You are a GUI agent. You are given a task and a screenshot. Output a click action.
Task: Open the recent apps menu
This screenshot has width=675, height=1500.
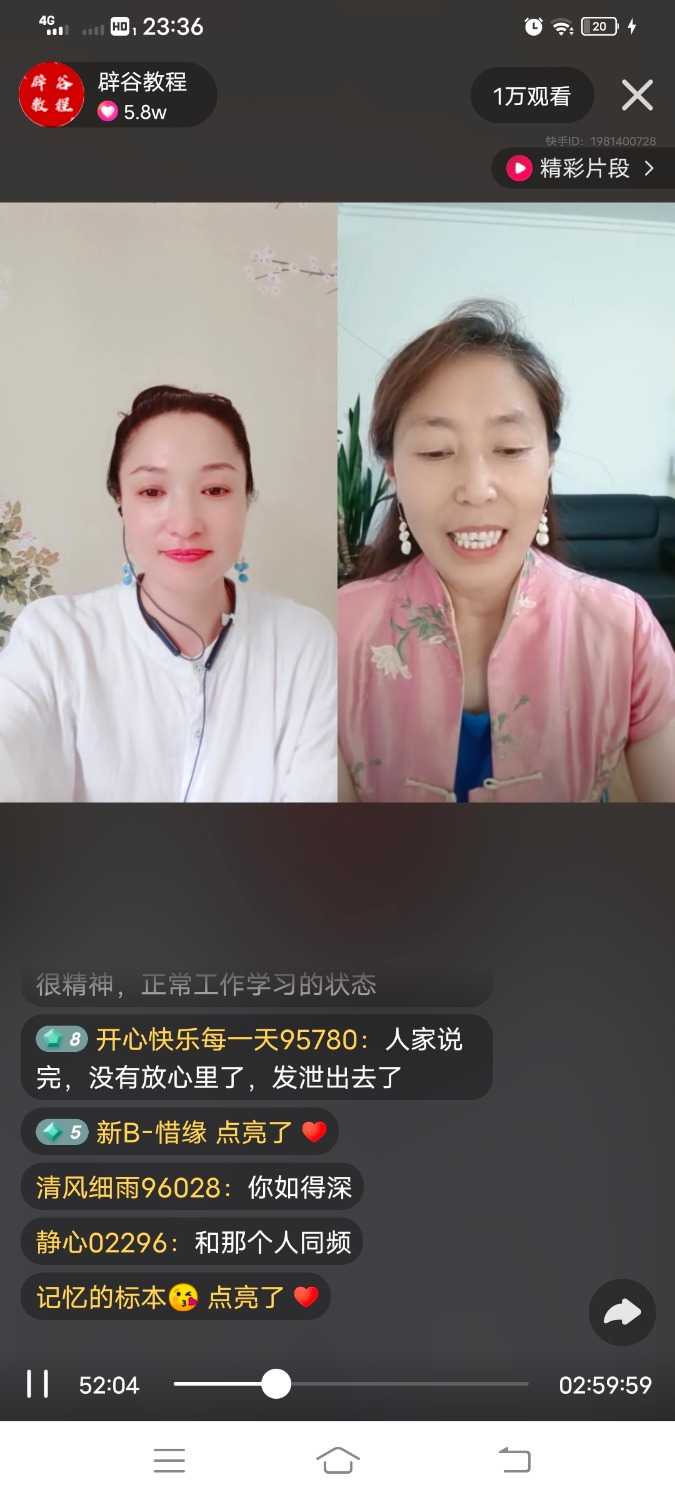pyautogui.click(x=169, y=1460)
